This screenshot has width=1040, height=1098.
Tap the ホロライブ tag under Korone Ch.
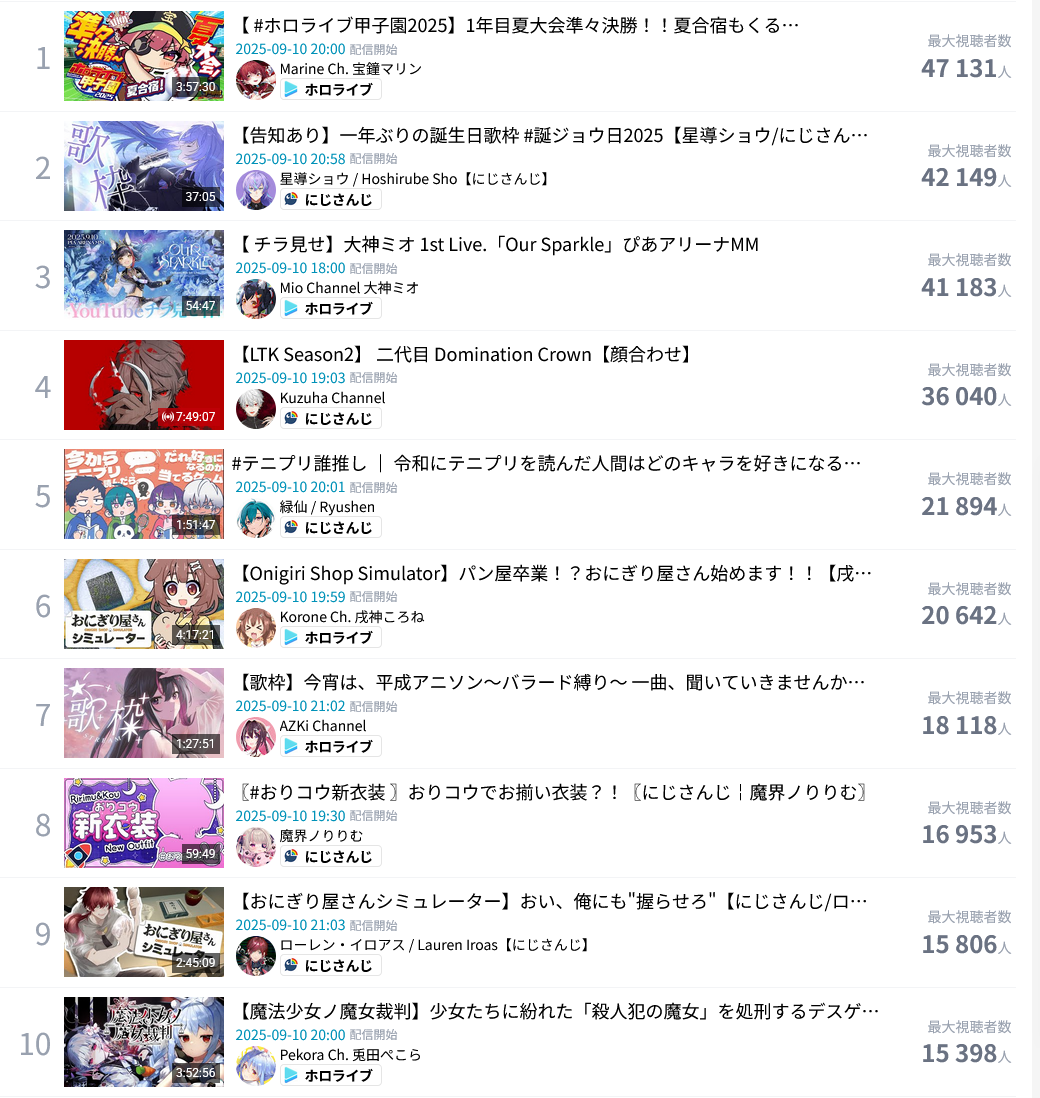331,637
